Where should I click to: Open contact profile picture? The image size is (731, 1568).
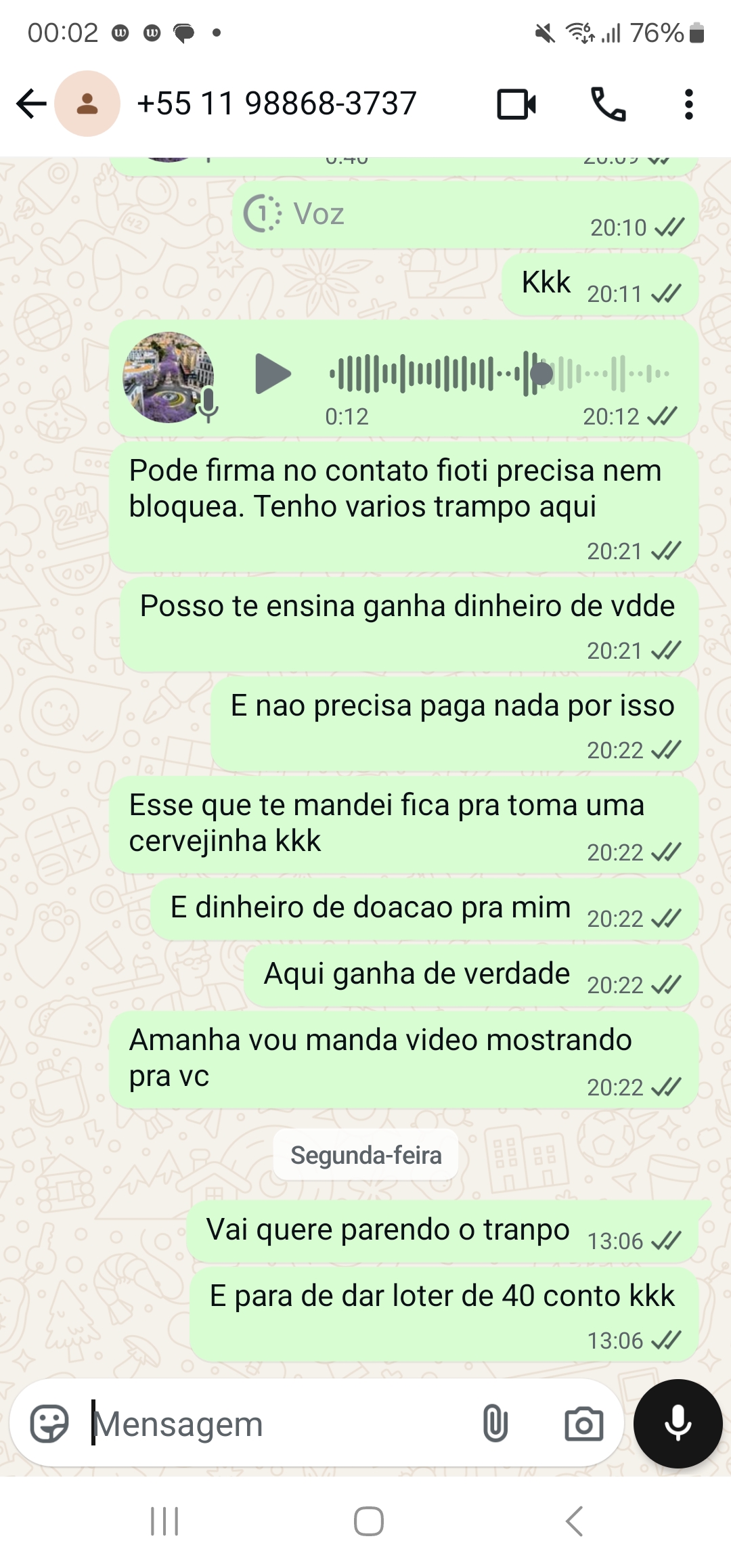coord(87,104)
